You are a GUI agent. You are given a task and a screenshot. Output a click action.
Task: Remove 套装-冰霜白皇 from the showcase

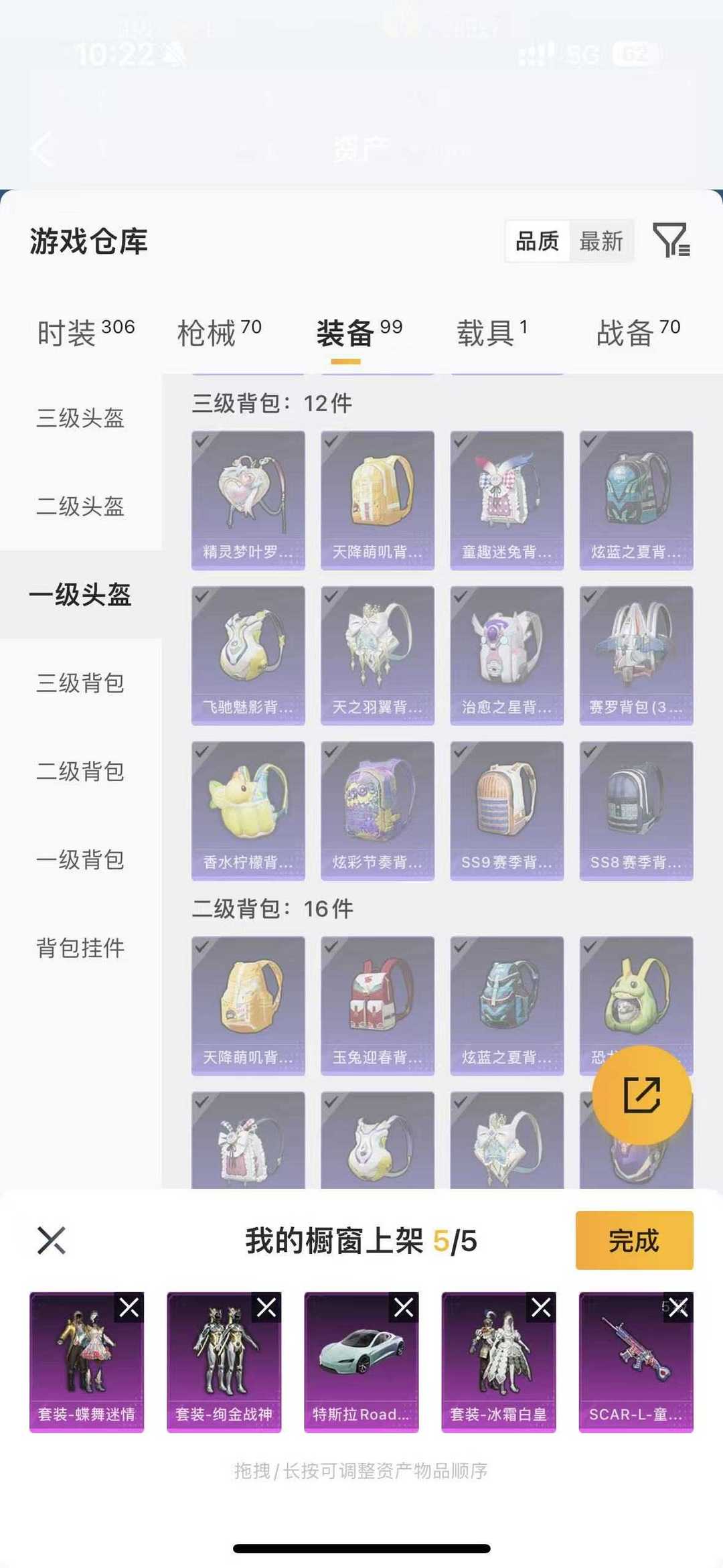541,1307
